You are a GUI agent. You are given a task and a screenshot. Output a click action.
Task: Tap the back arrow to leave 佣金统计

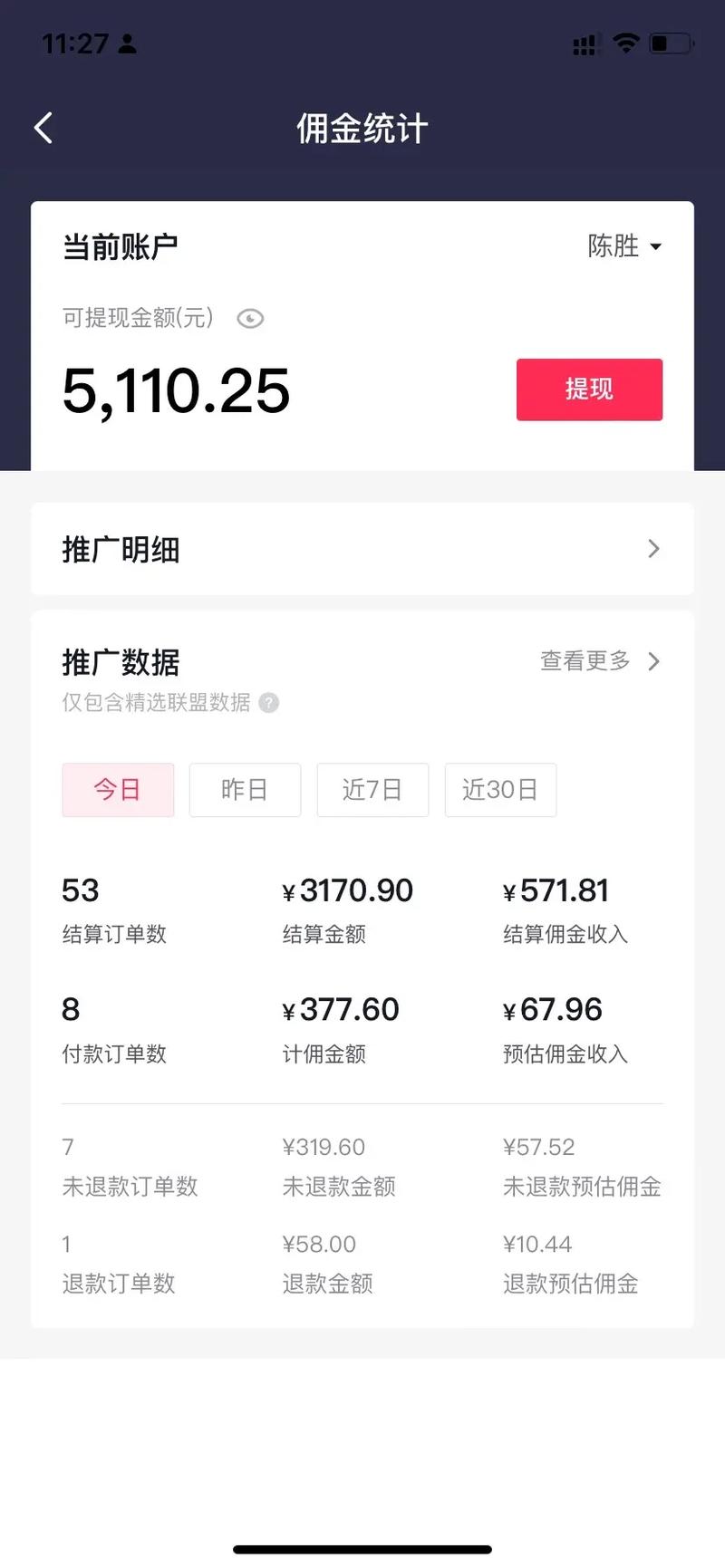click(43, 127)
